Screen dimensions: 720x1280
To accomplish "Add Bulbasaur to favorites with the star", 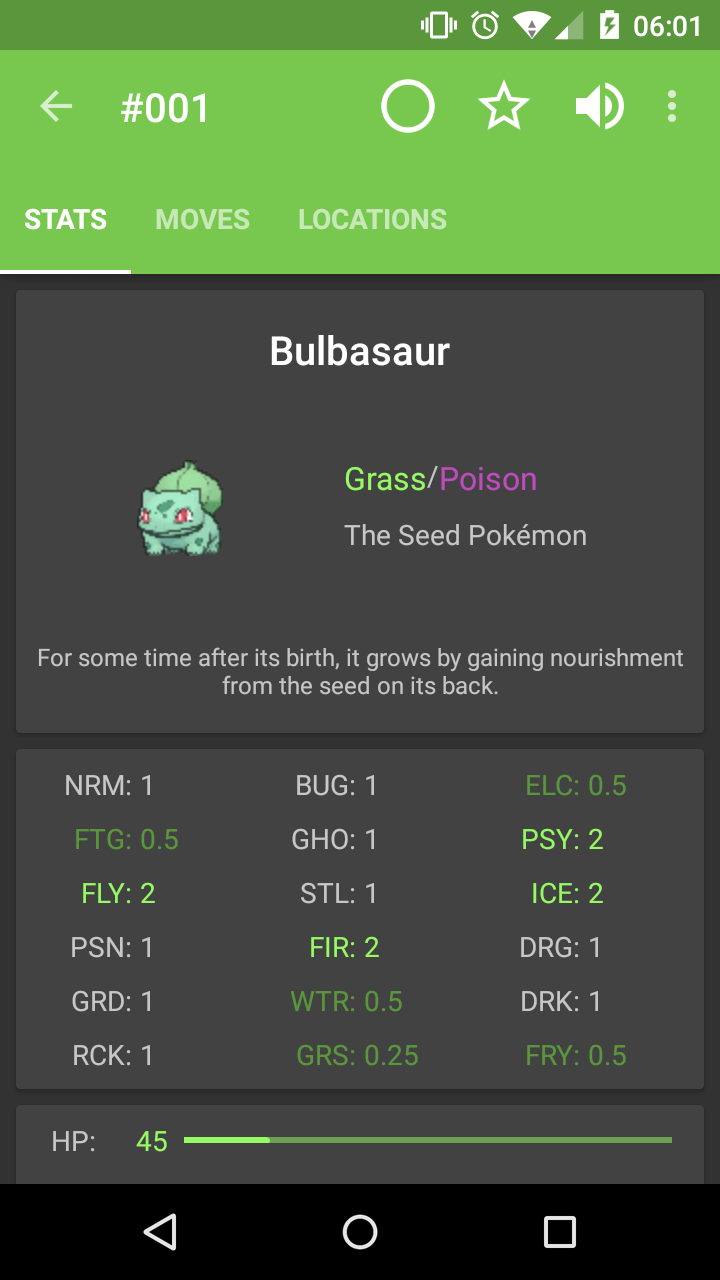I will [x=504, y=106].
